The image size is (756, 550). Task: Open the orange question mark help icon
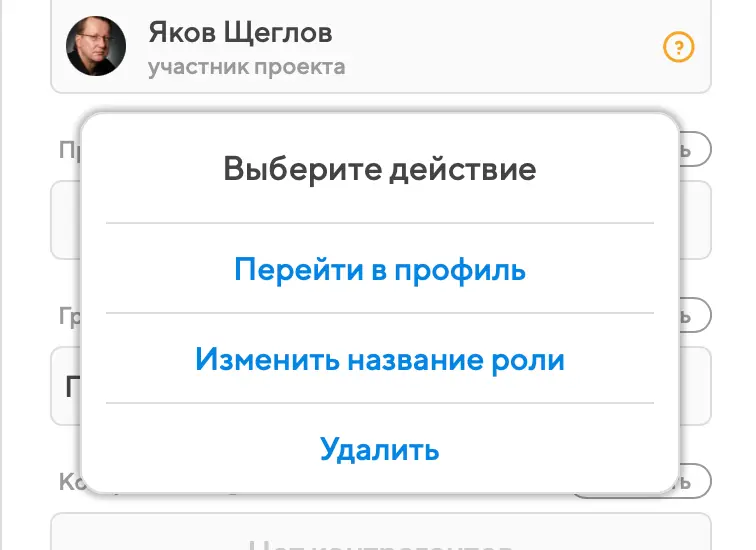click(x=678, y=47)
